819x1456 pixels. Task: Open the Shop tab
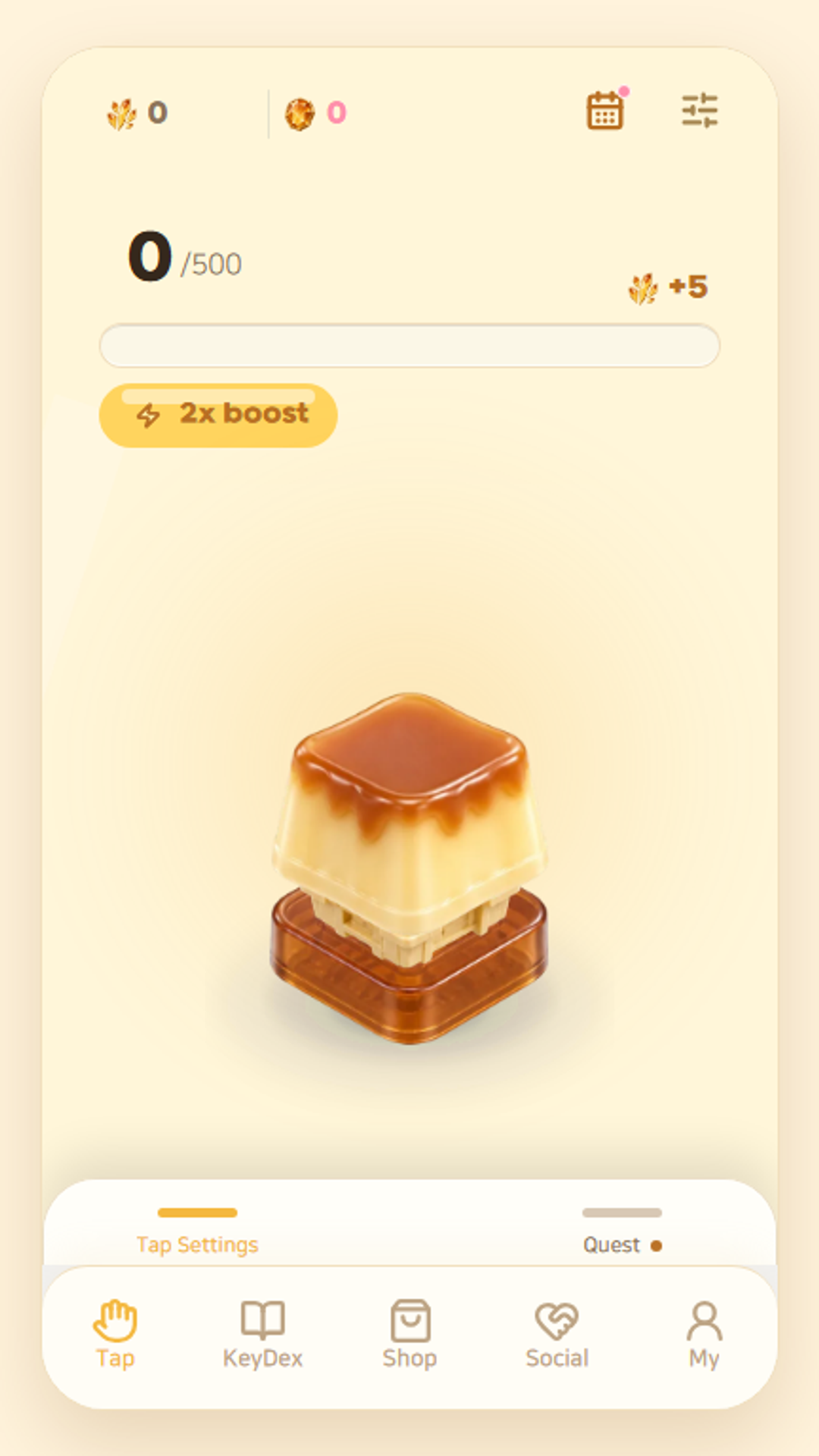point(409,1333)
